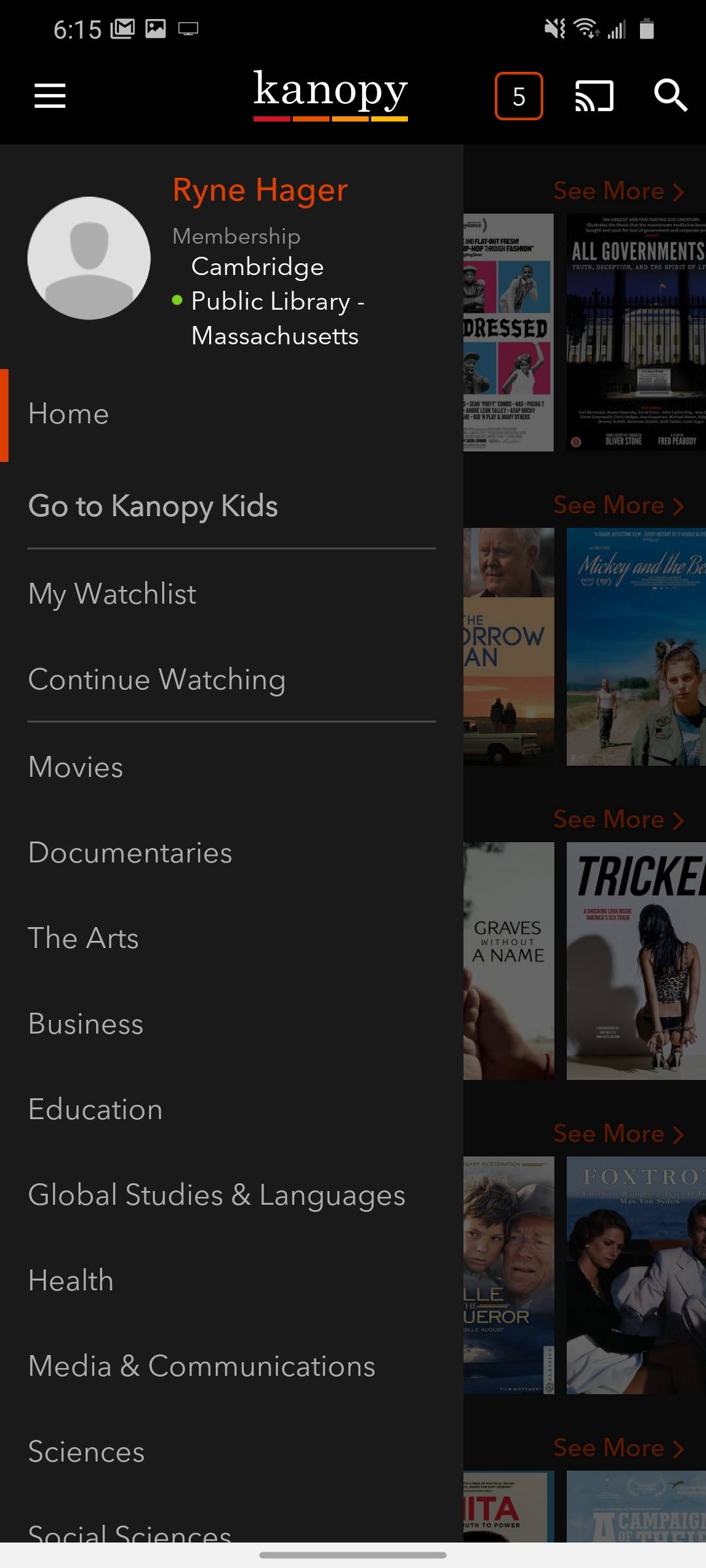
Task: Open the play credits counter showing 5
Action: tap(518, 96)
